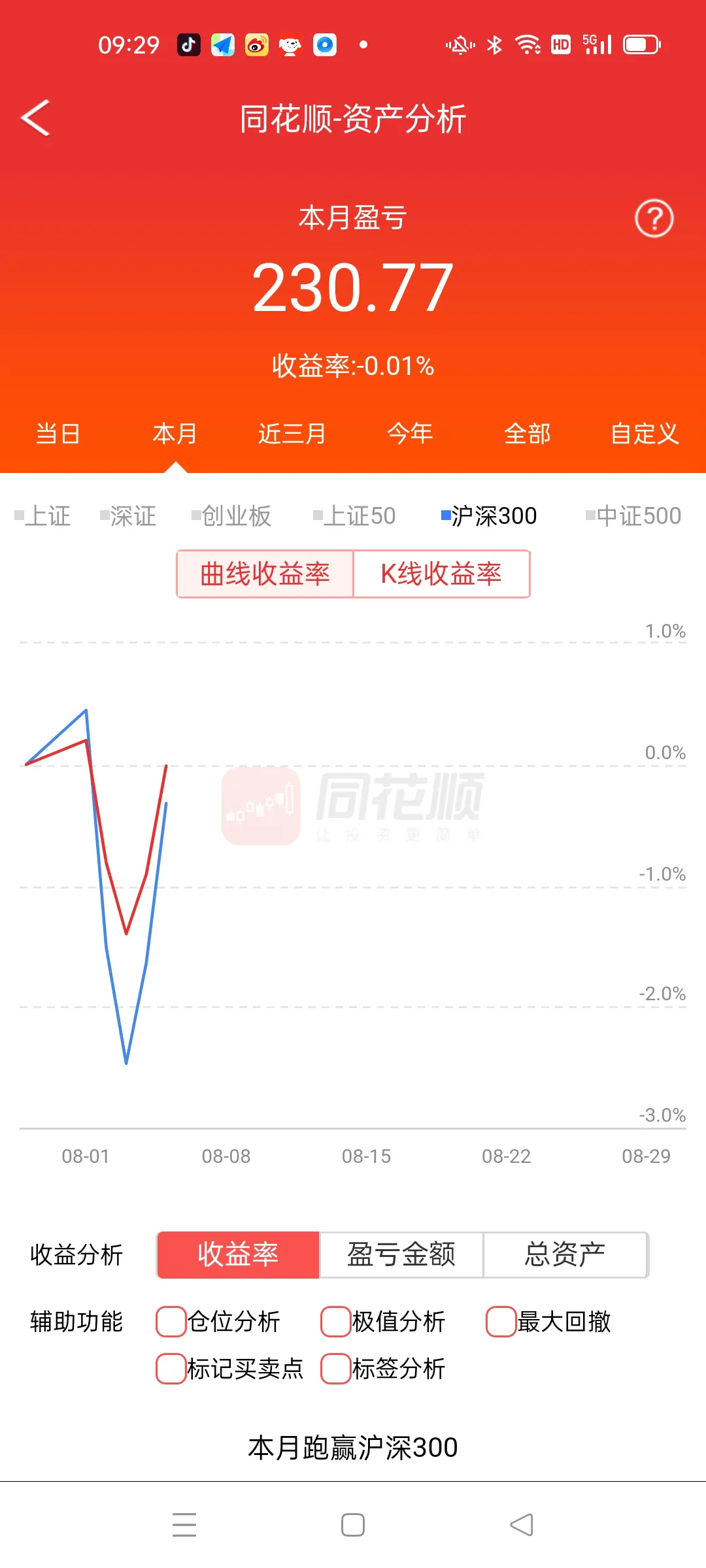This screenshot has height=1568, width=706.
Task: Select 深证 as the benchmark
Action: click(x=129, y=516)
